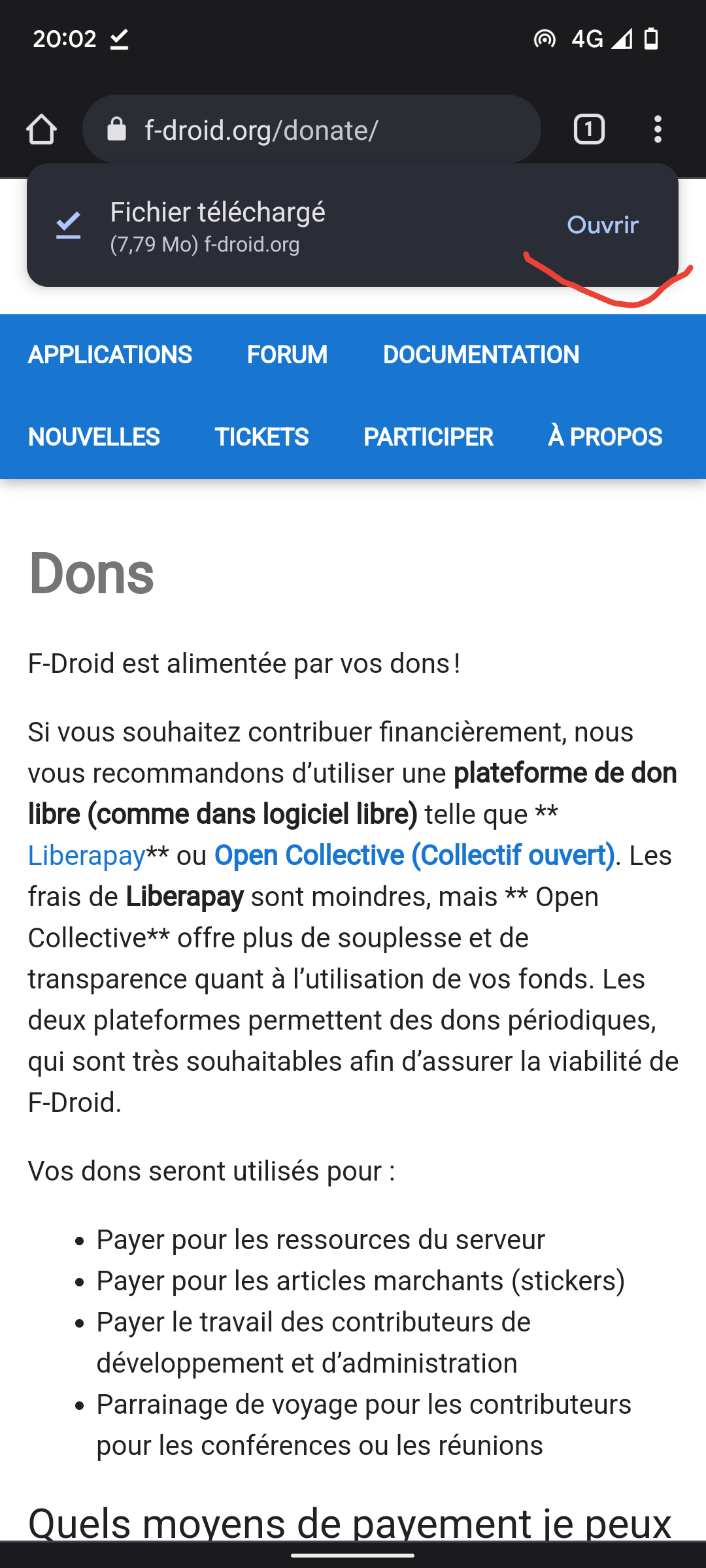
Task: Go to the FORUM page
Action: point(287,355)
